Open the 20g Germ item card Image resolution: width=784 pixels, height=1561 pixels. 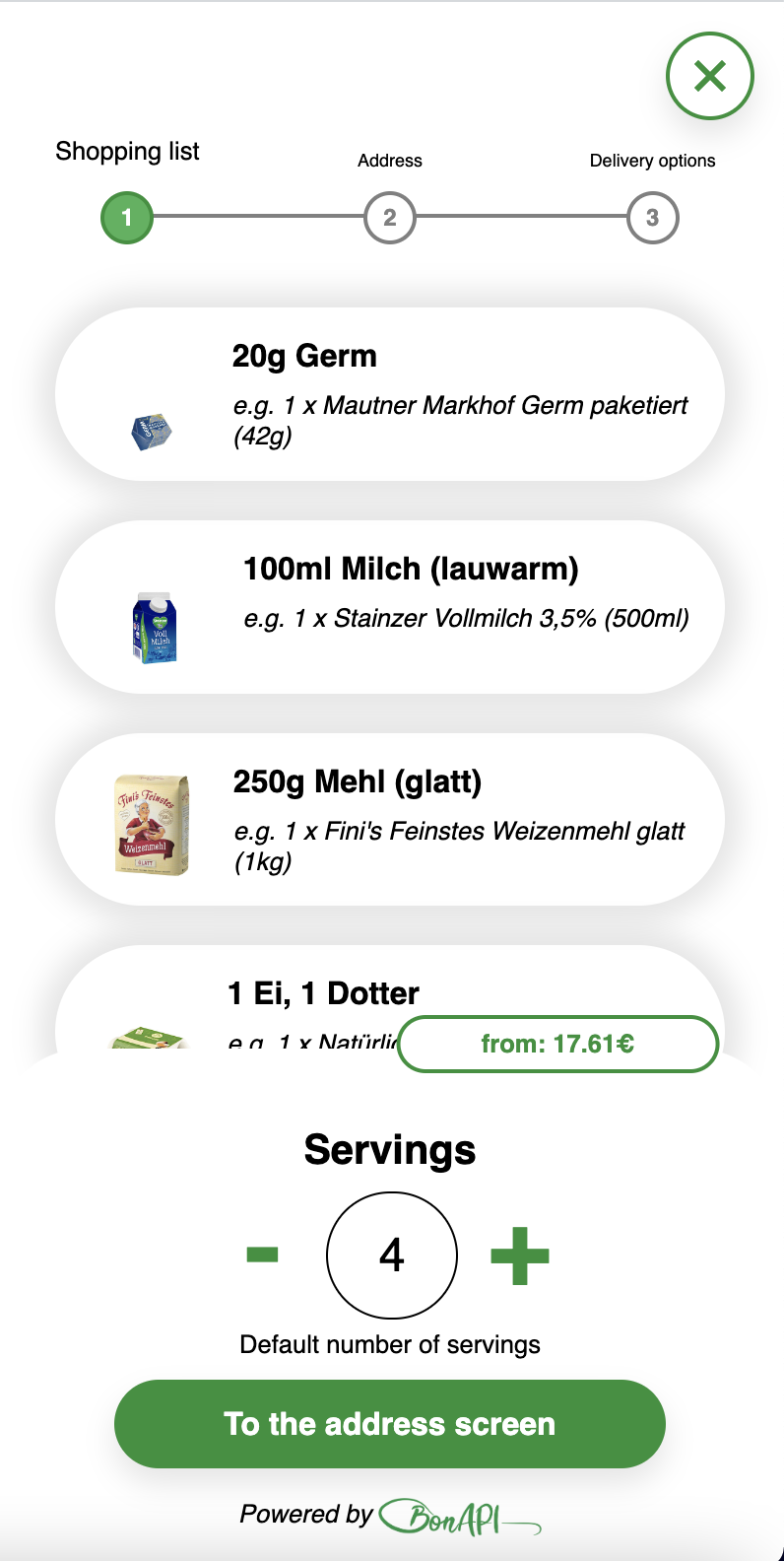click(390, 394)
